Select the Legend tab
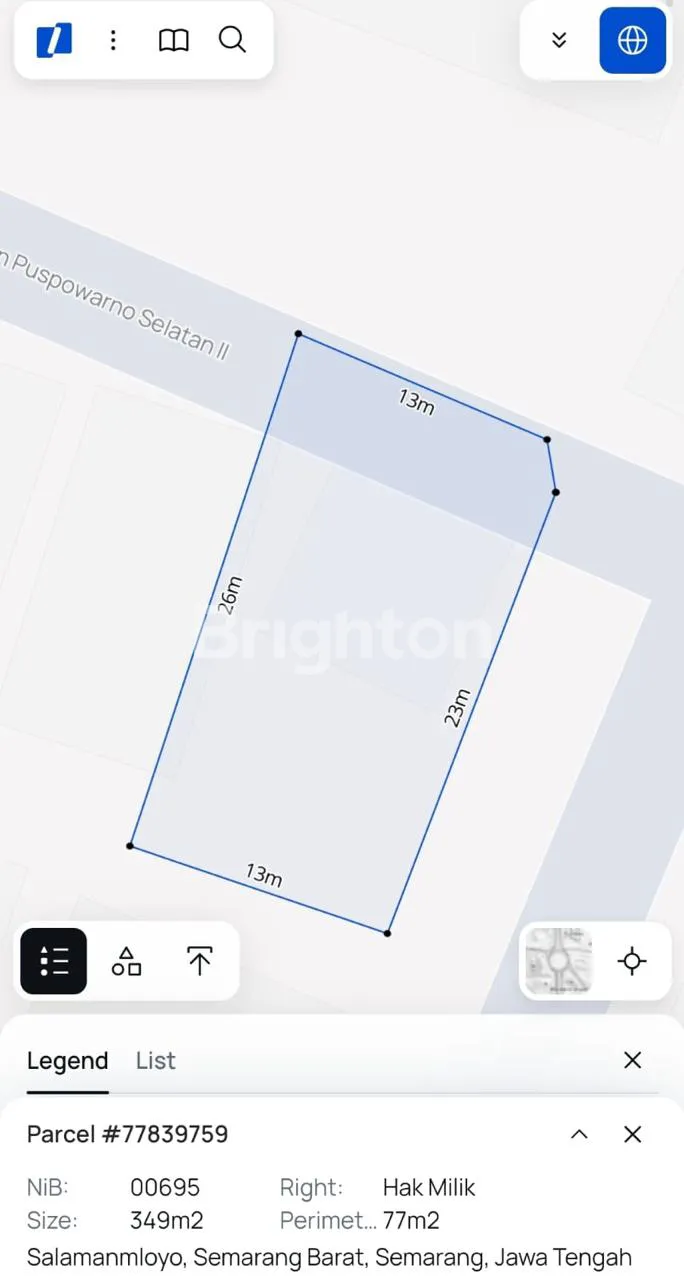This screenshot has height=1280, width=684. pyautogui.click(x=67, y=1060)
